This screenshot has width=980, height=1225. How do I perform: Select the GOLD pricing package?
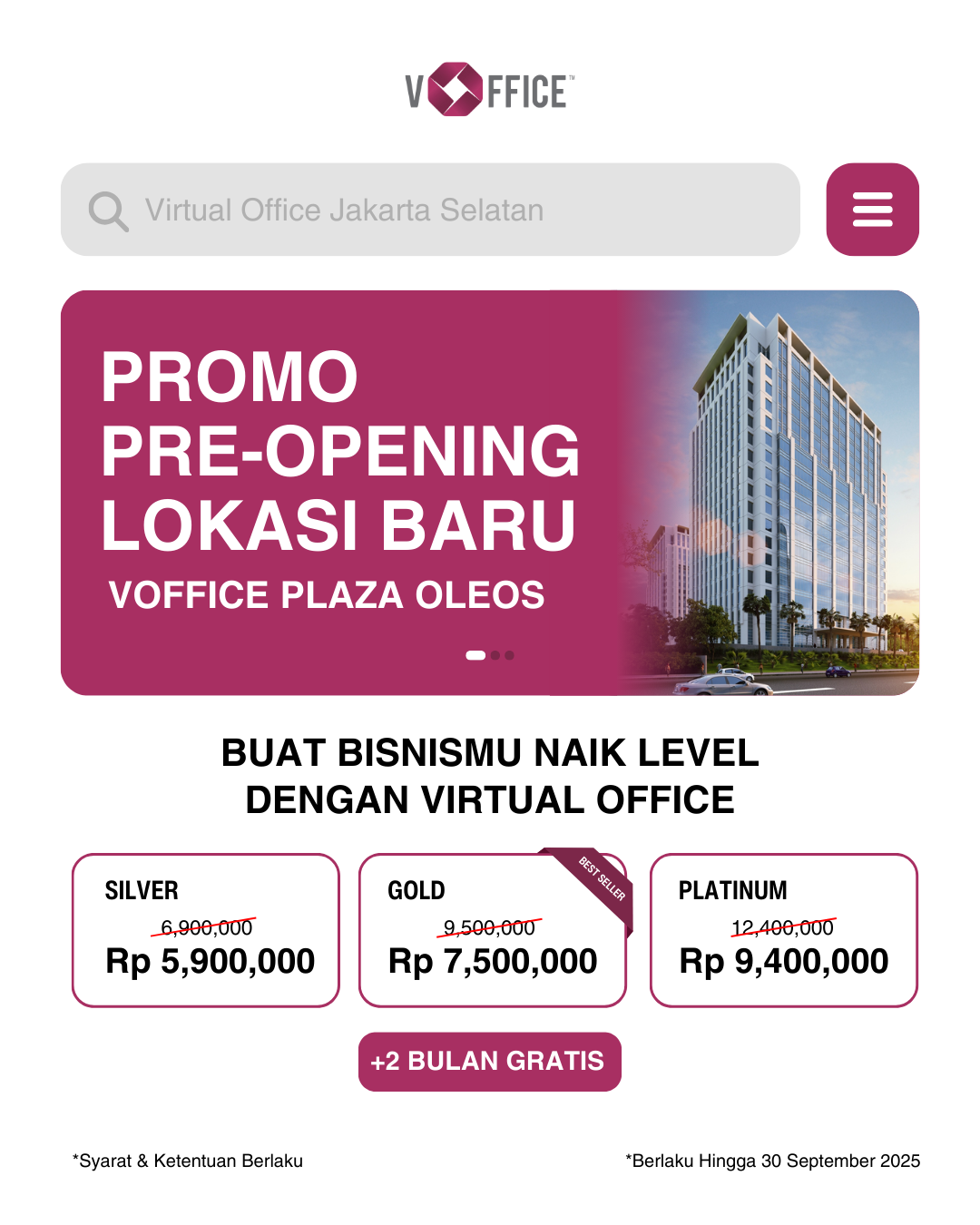(x=491, y=927)
